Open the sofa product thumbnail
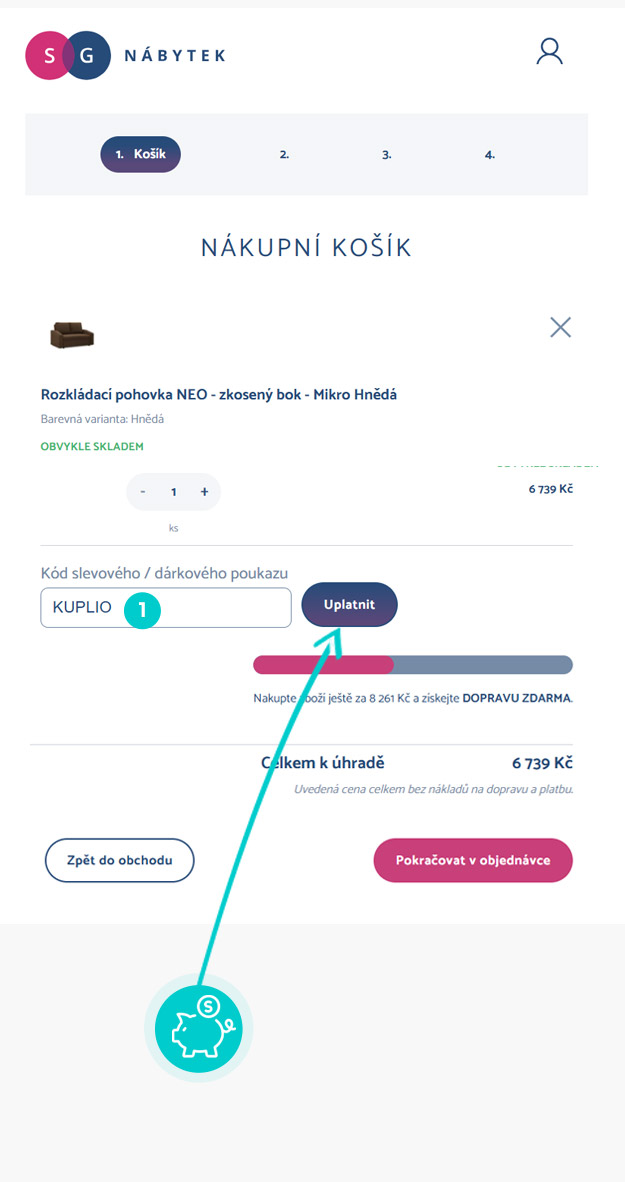The image size is (625, 1182). coord(72,335)
